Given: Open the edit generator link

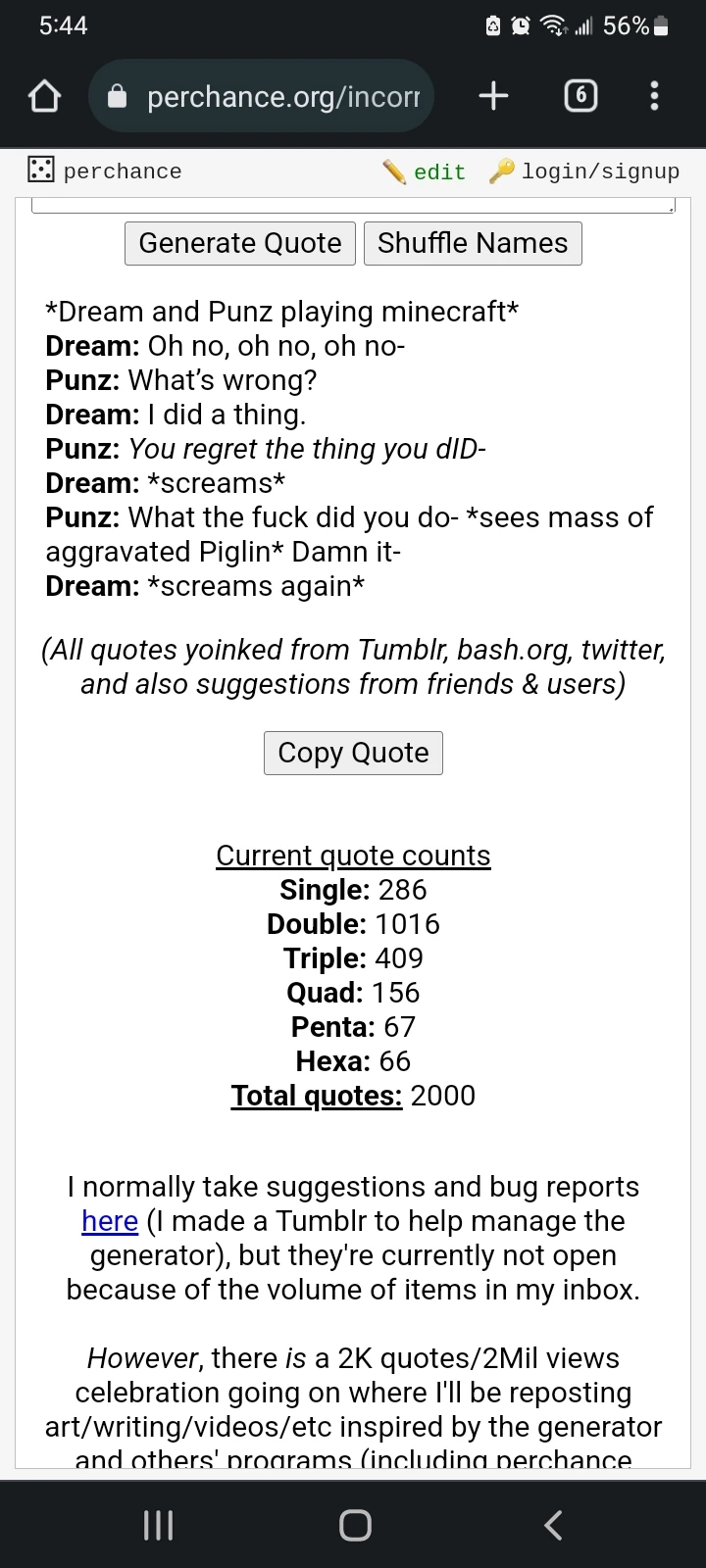Looking at the screenshot, I should click(x=426, y=172).
